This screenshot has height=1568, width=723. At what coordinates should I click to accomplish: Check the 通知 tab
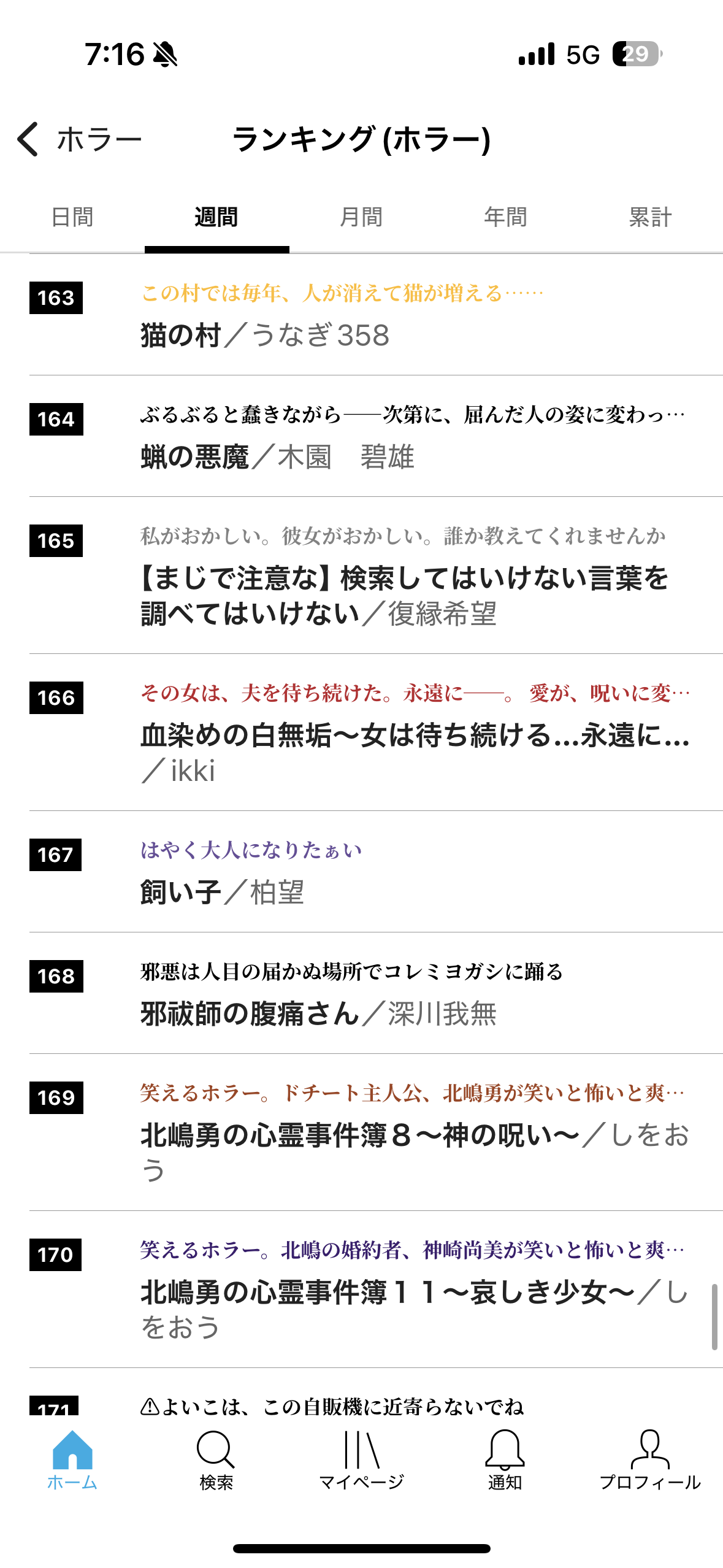pos(505,1460)
